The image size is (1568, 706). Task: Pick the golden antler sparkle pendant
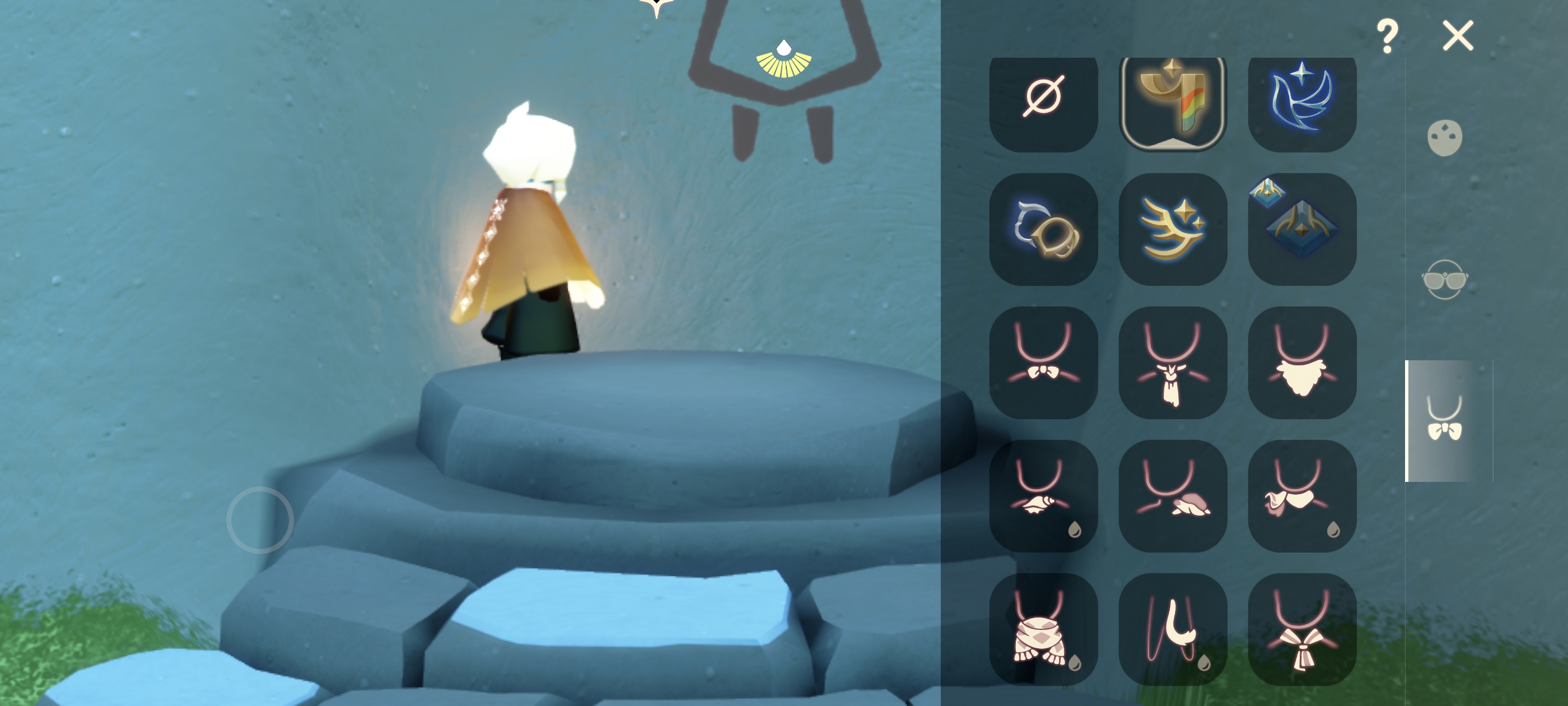point(1172,229)
